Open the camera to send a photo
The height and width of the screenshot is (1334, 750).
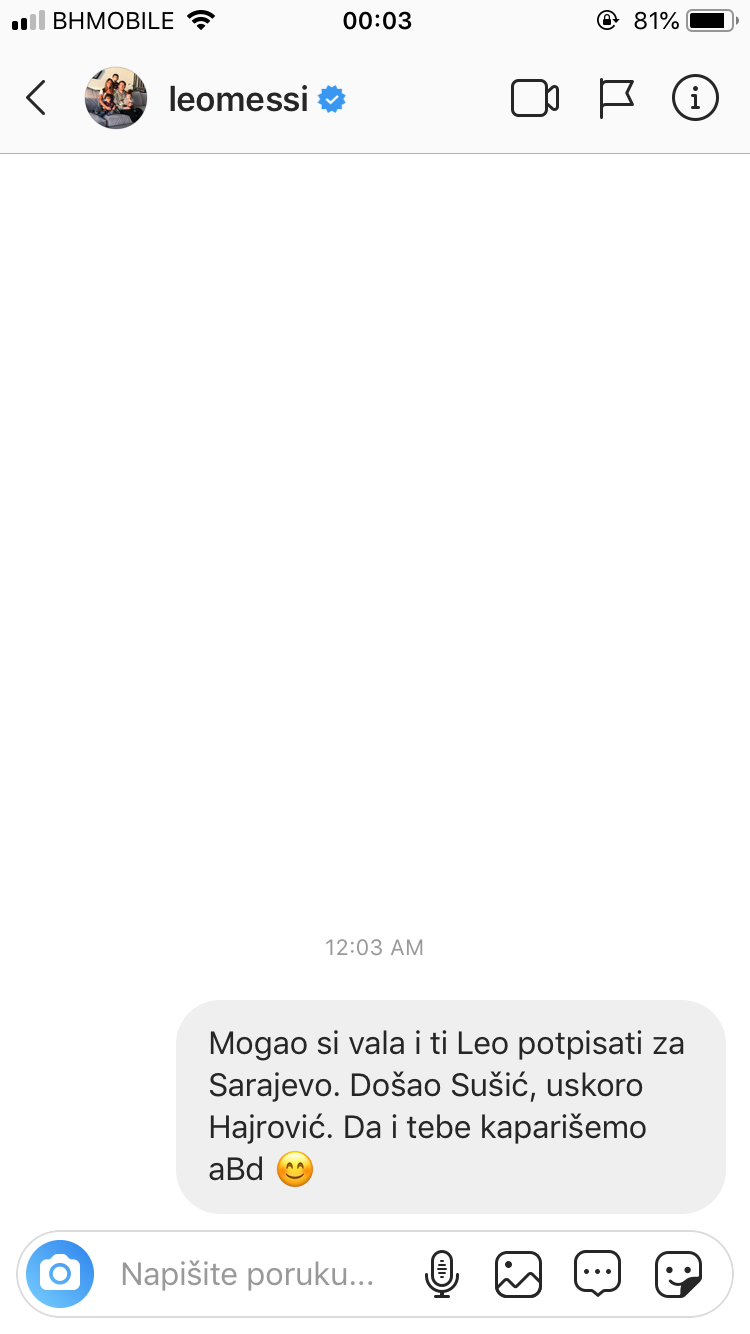tap(60, 1273)
